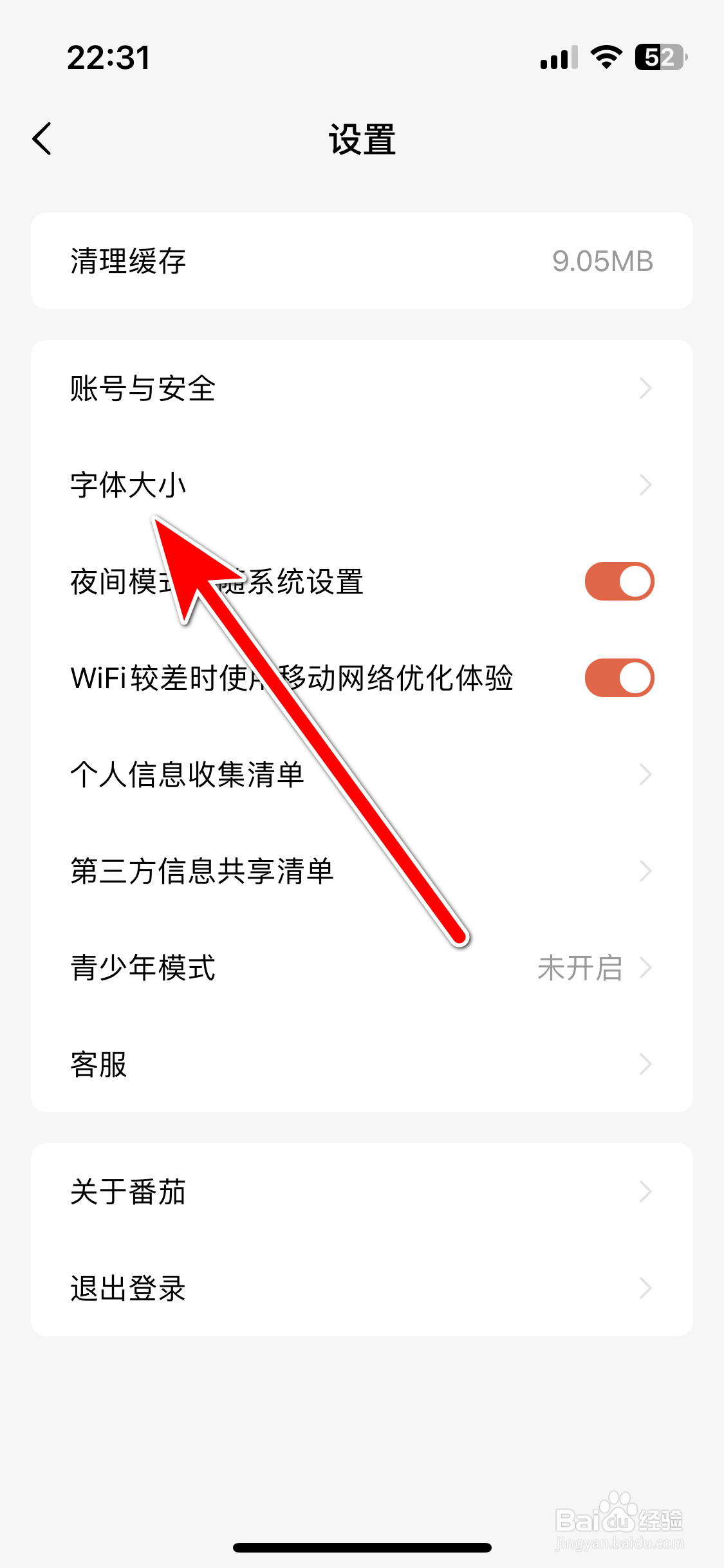The height and width of the screenshot is (1568, 724).
Task: Expand 账号与安全 settings
Action: pyautogui.click(x=362, y=388)
